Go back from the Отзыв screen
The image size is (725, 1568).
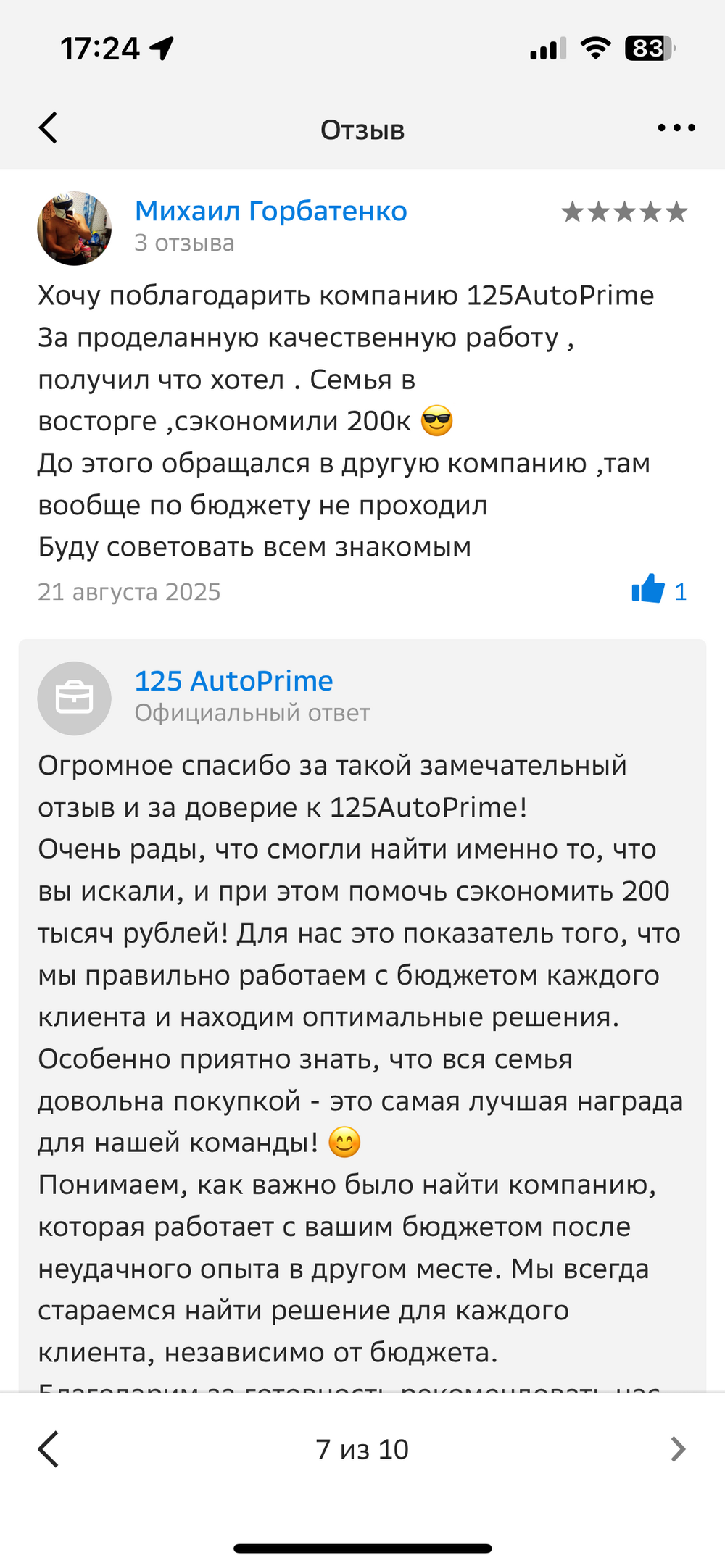(48, 128)
